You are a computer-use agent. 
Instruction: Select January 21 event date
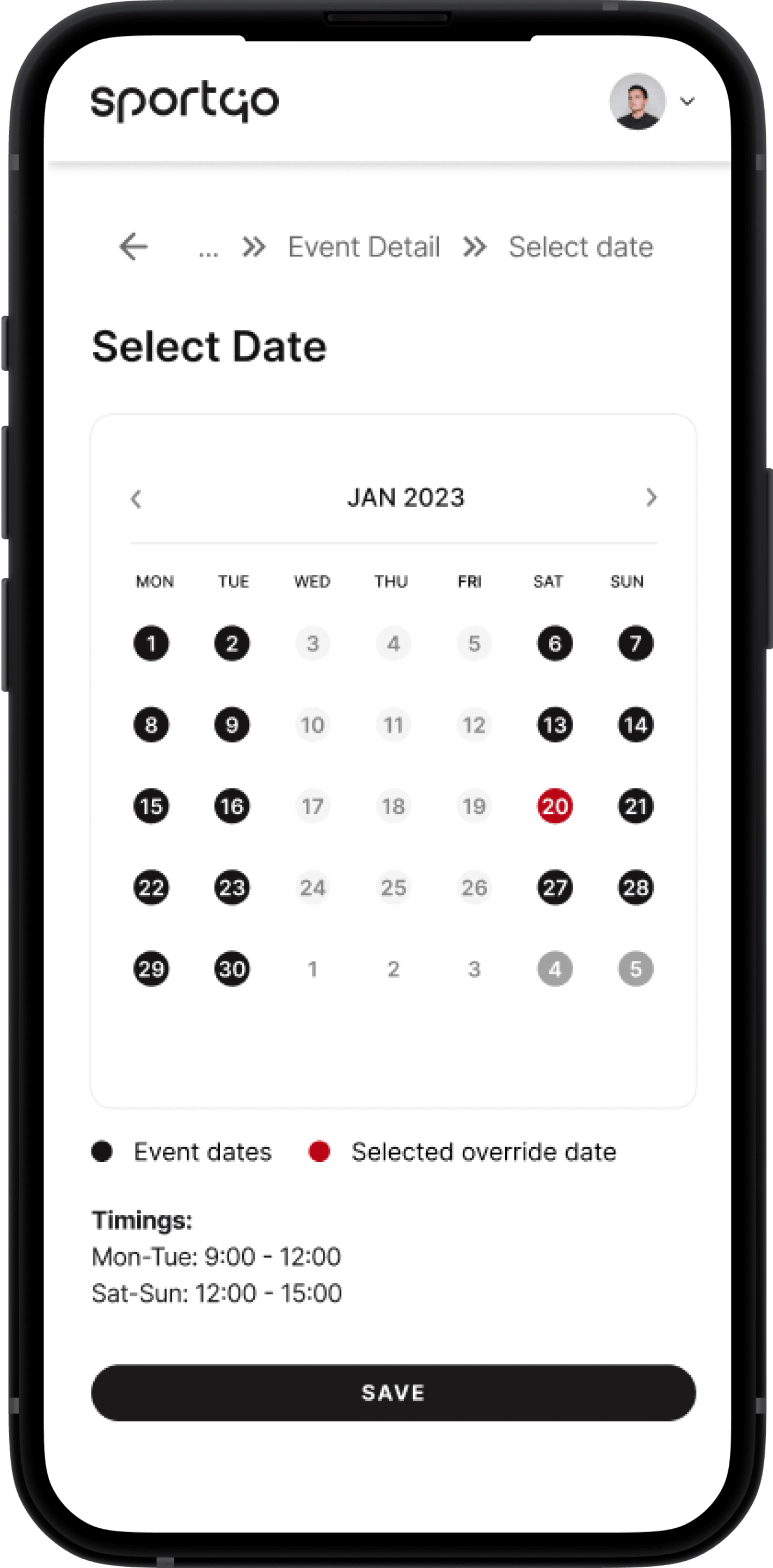[635, 806]
